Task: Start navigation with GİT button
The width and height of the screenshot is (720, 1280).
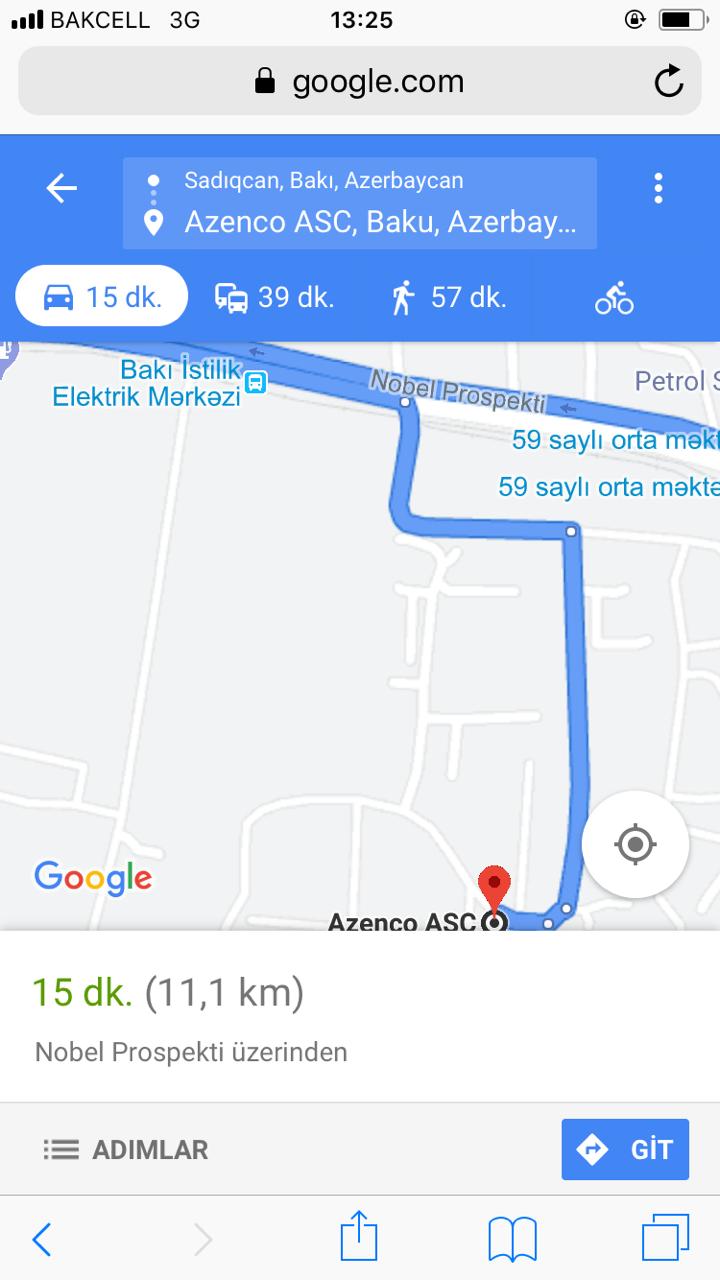Action: tap(625, 1150)
